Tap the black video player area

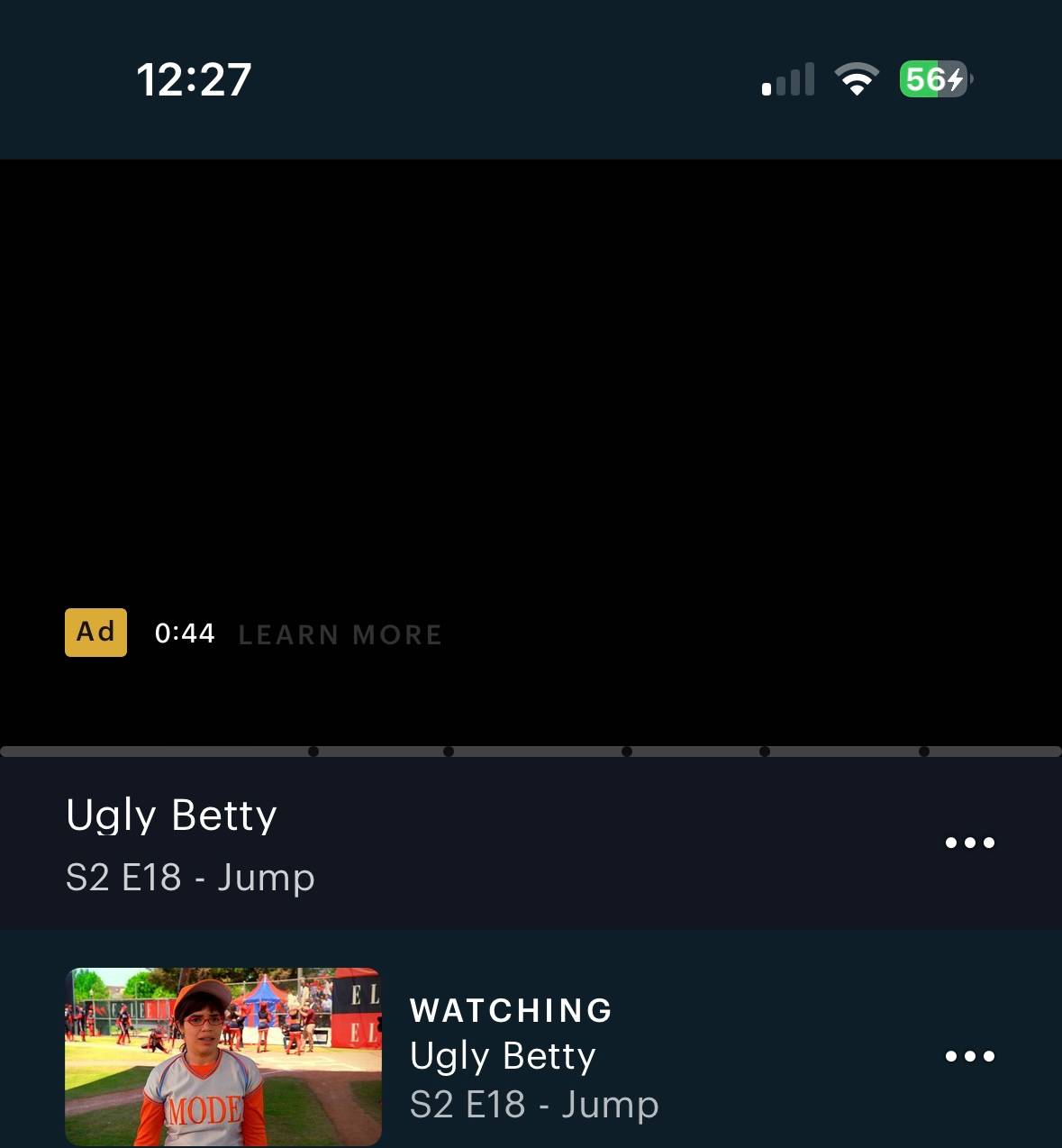[531, 452]
